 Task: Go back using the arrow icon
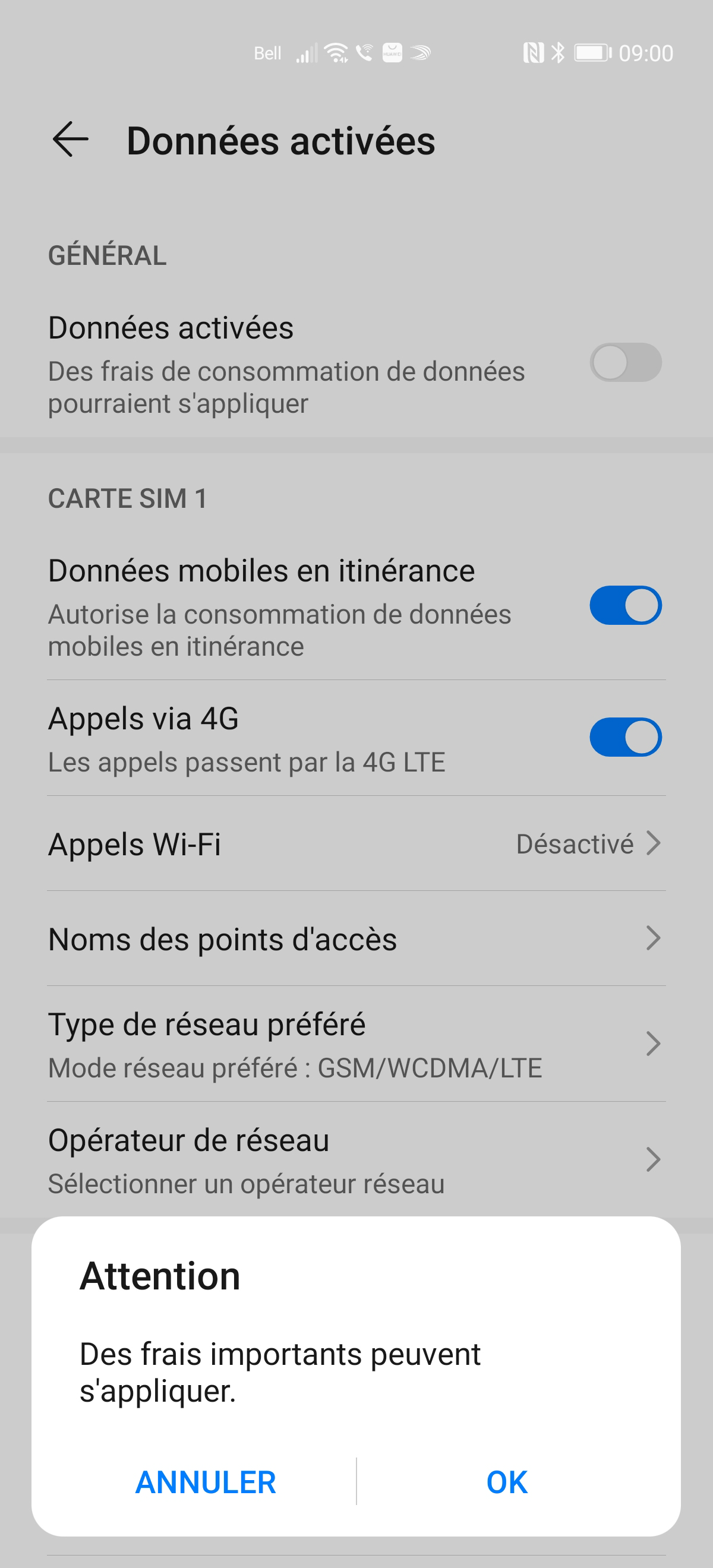71,140
